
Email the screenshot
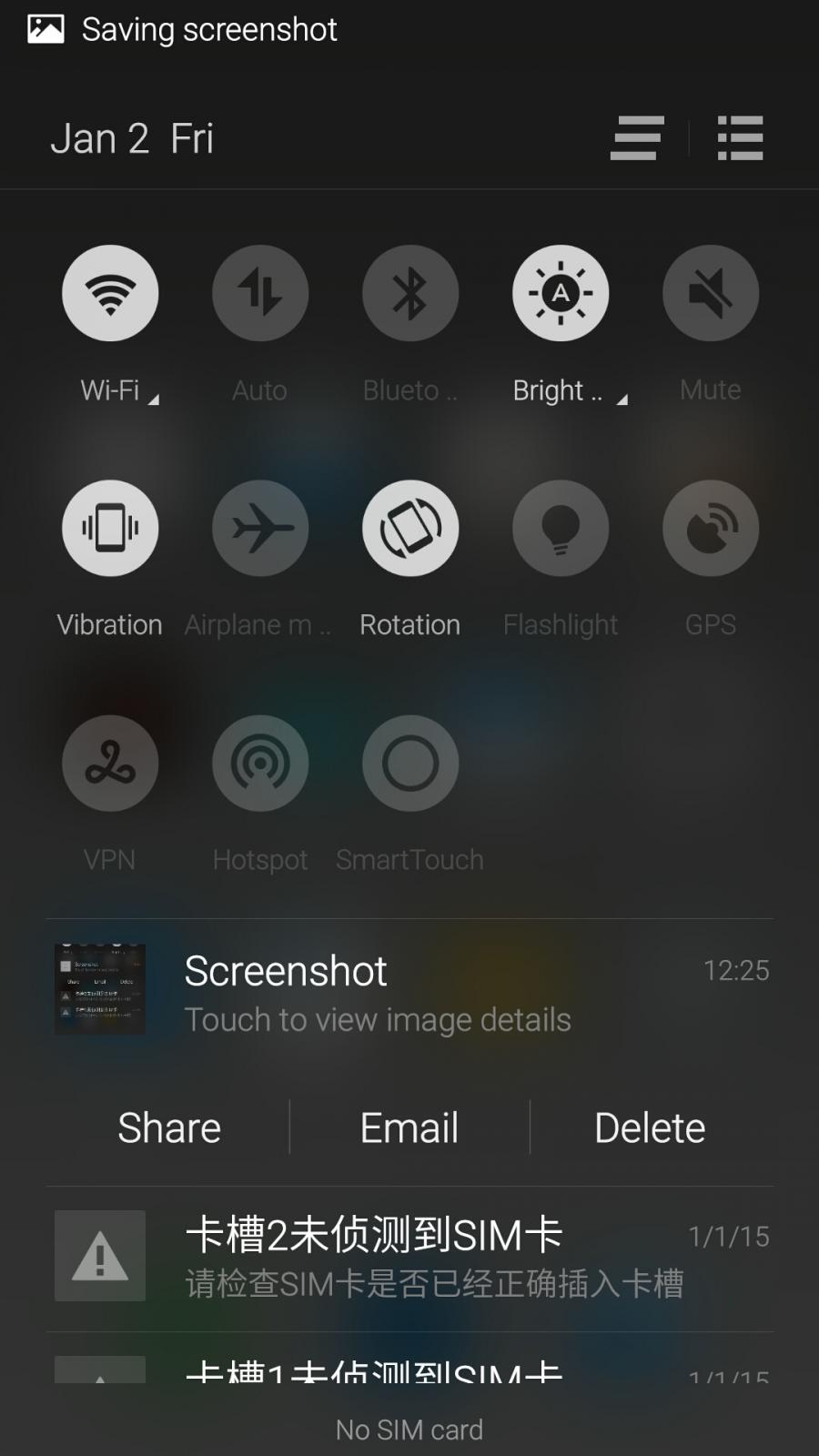click(x=409, y=1127)
